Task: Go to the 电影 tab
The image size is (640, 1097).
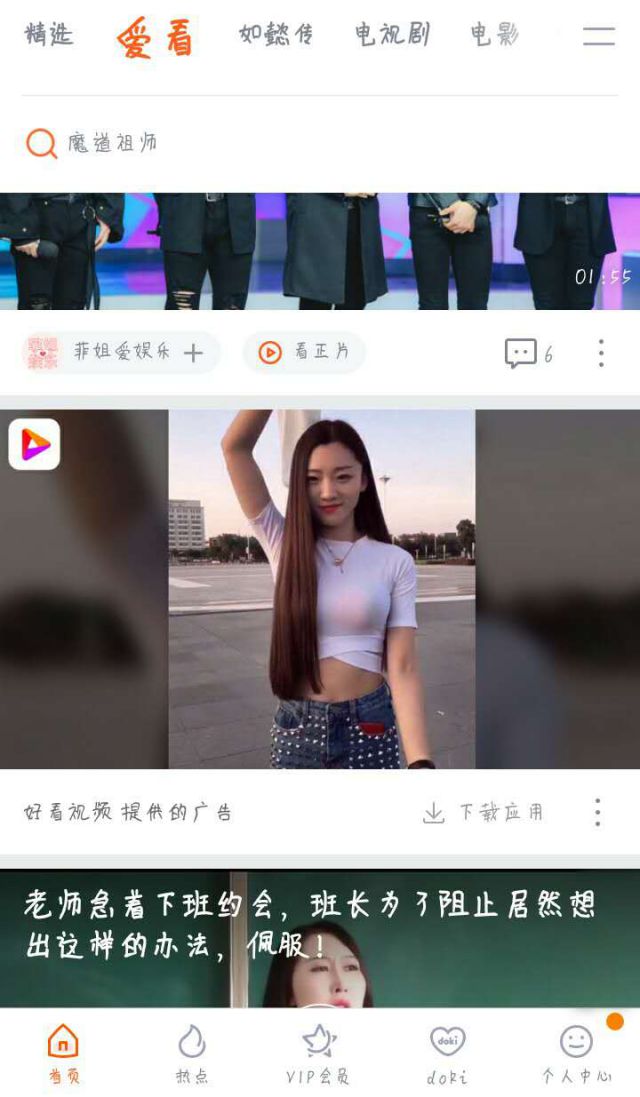Action: (494, 35)
